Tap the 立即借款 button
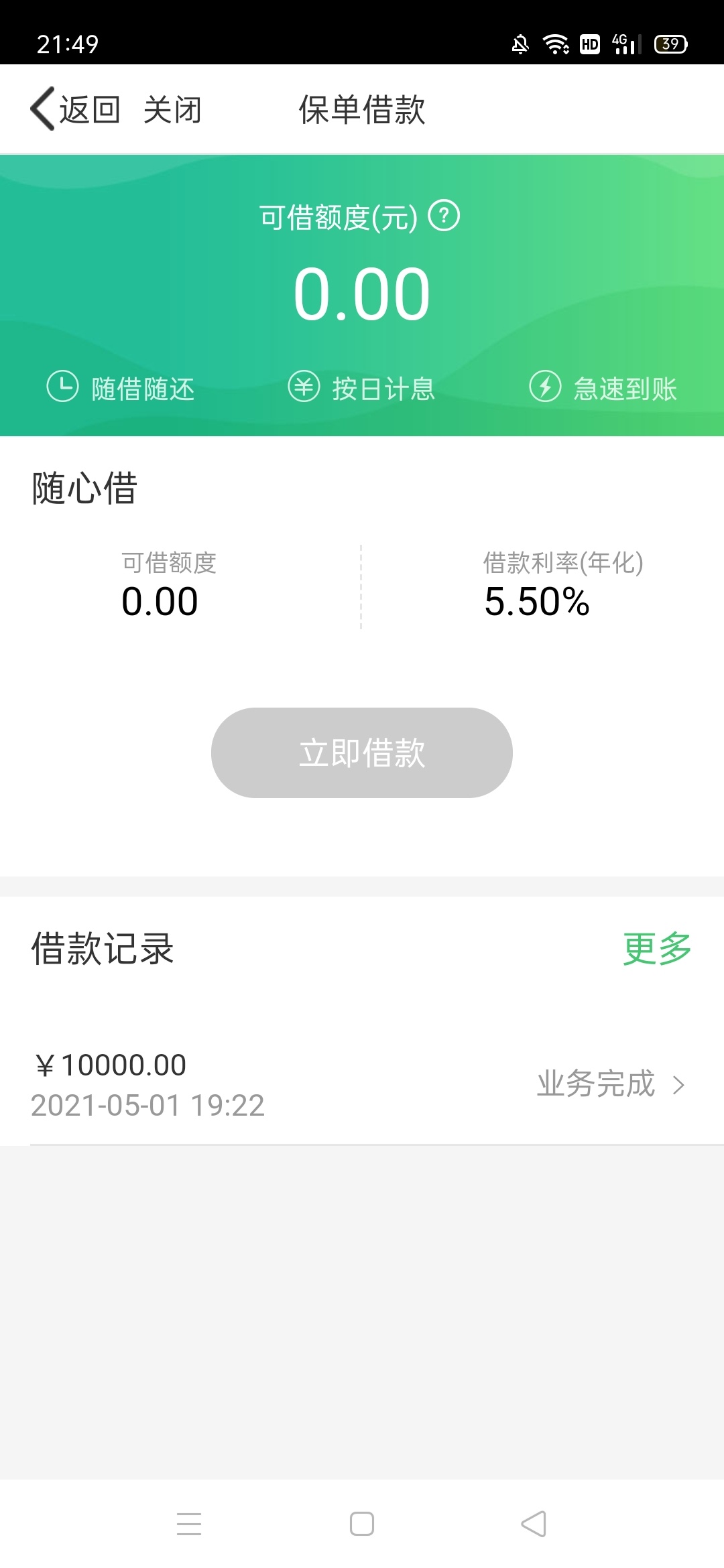Screen dimensions: 724x1568 (x=362, y=753)
